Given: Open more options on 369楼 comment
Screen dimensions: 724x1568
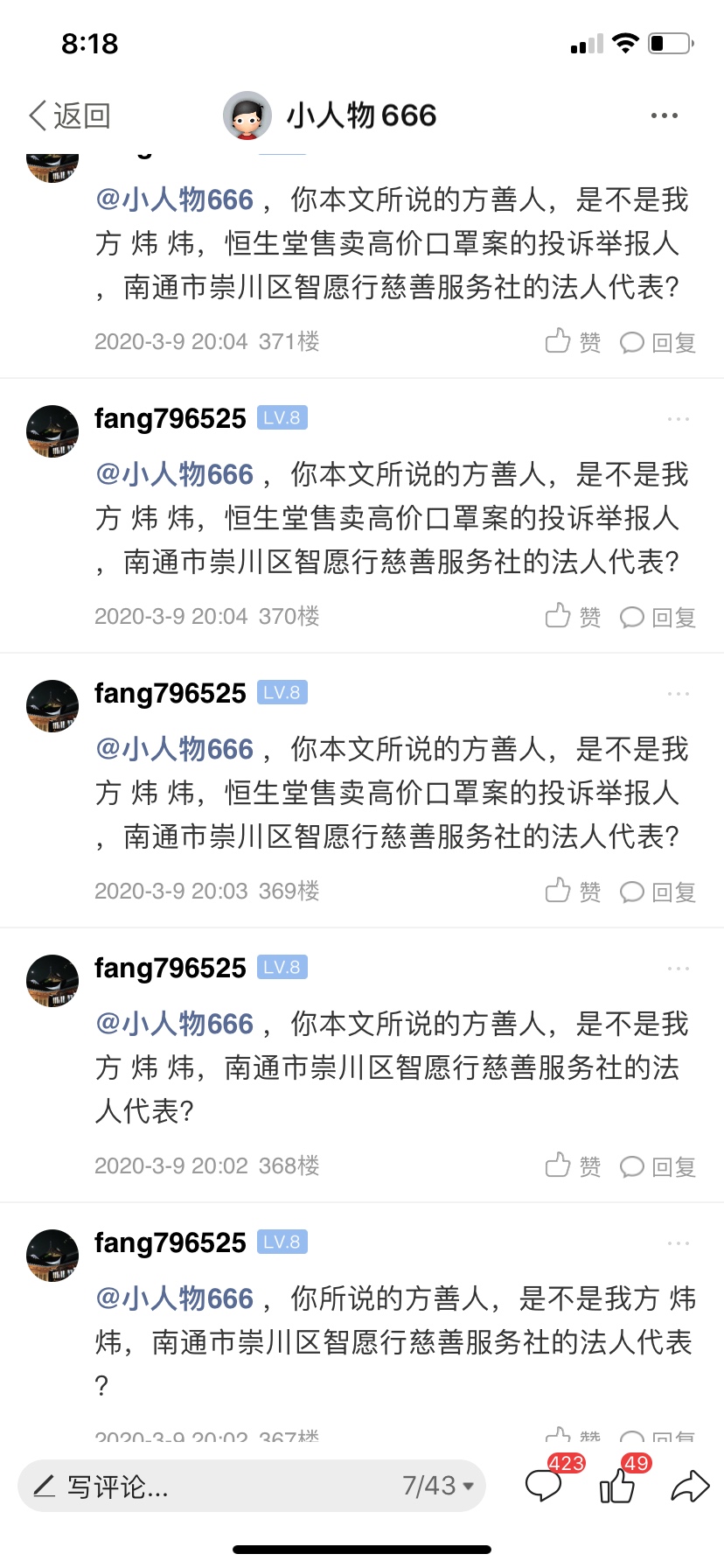Looking at the screenshot, I should point(678,694).
